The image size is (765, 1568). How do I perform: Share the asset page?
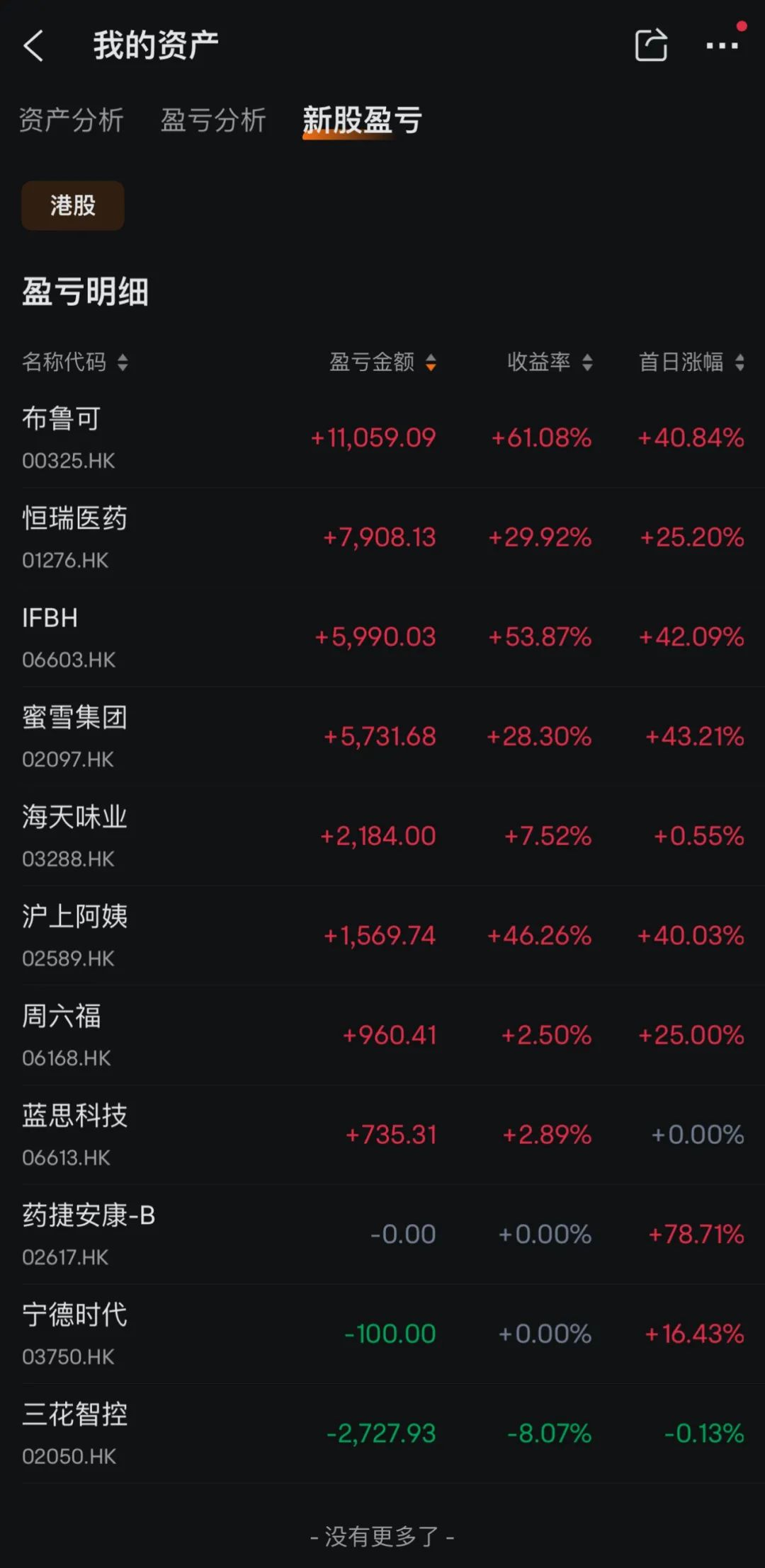(651, 45)
